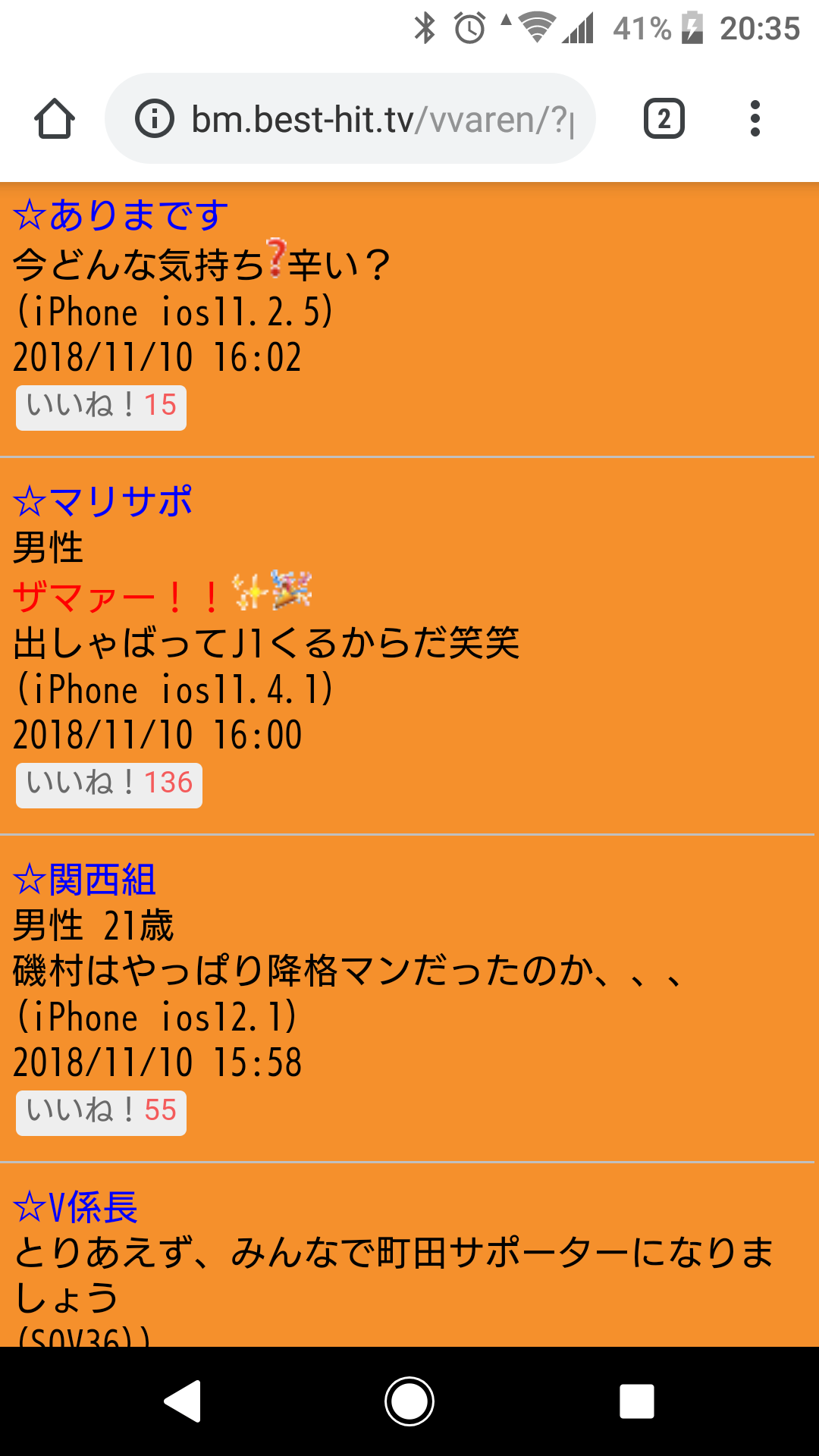Open the tab switcher showing 2 tabs
This screenshot has height=1456, width=819.
(664, 119)
